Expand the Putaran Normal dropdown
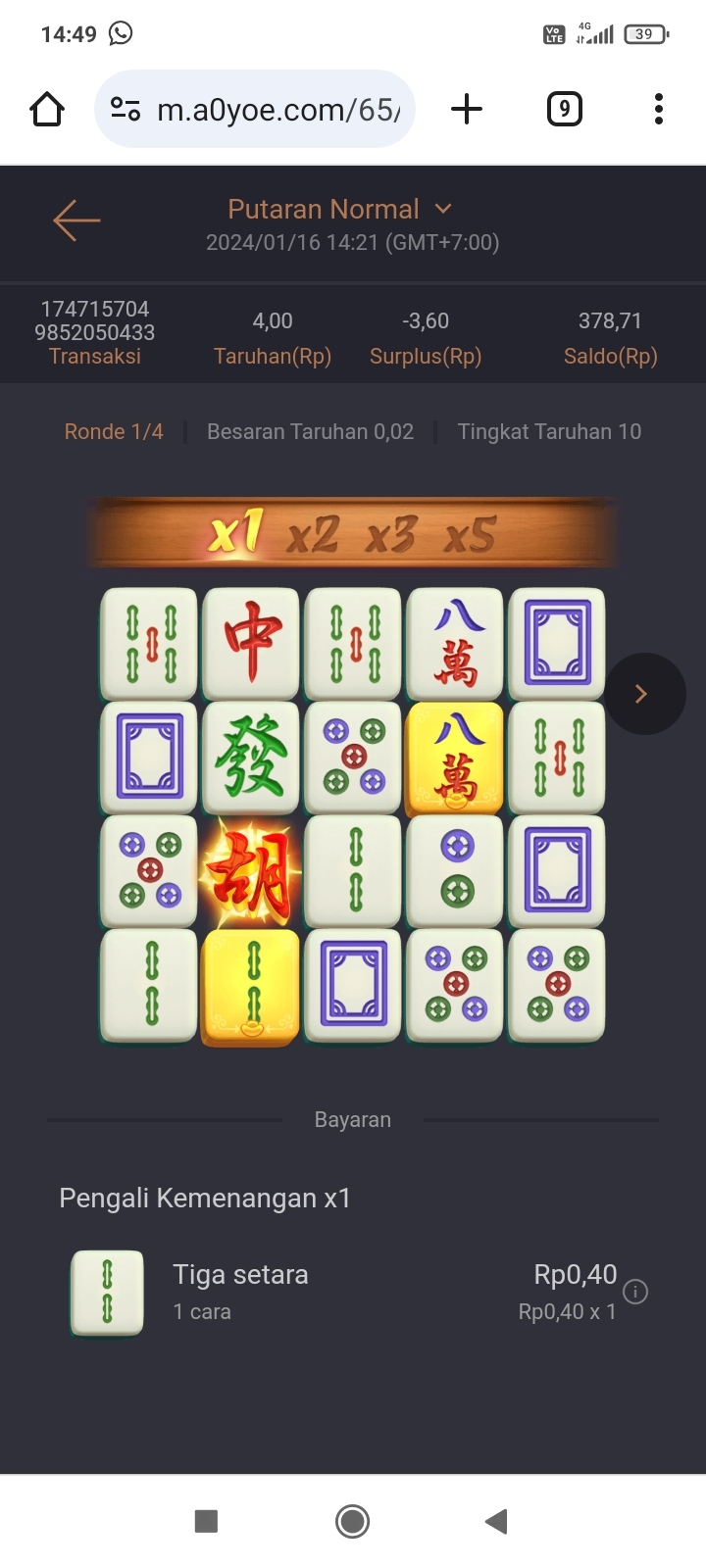The width and height of the screenshot is (706, 1568). click(x=442, y=209)
